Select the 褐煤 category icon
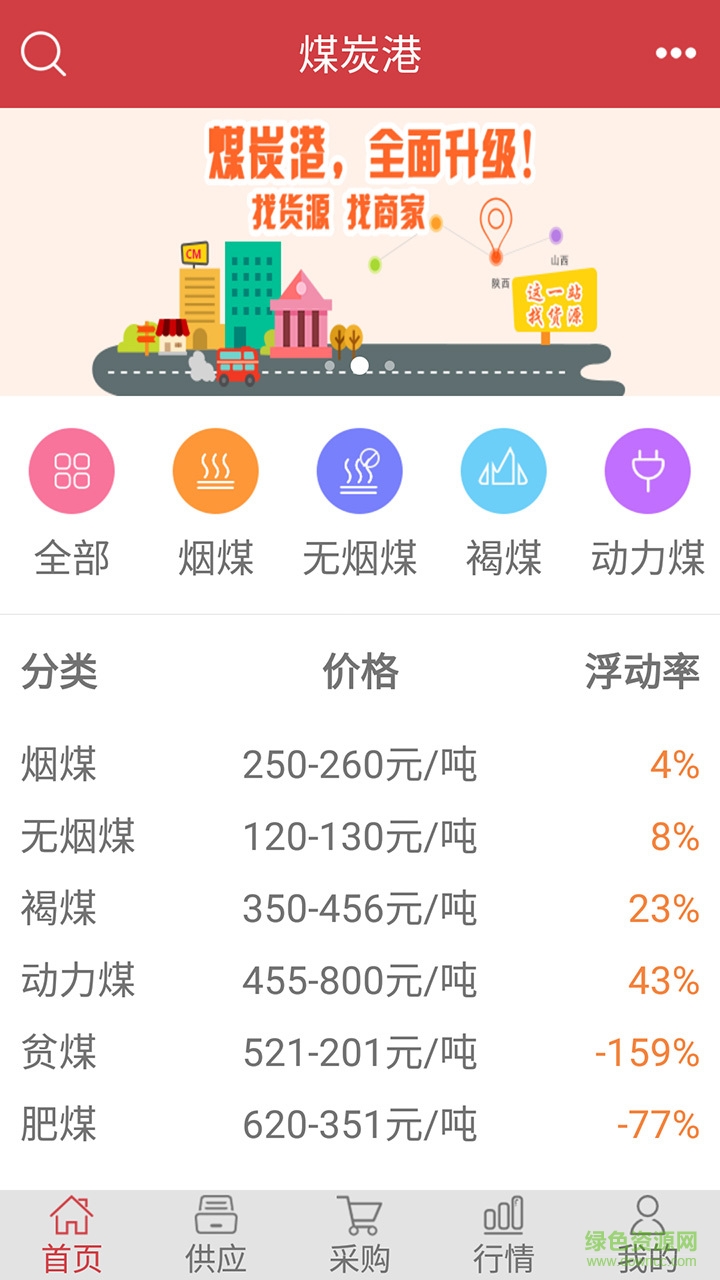The image size is (720, 1280). point(503,470)
